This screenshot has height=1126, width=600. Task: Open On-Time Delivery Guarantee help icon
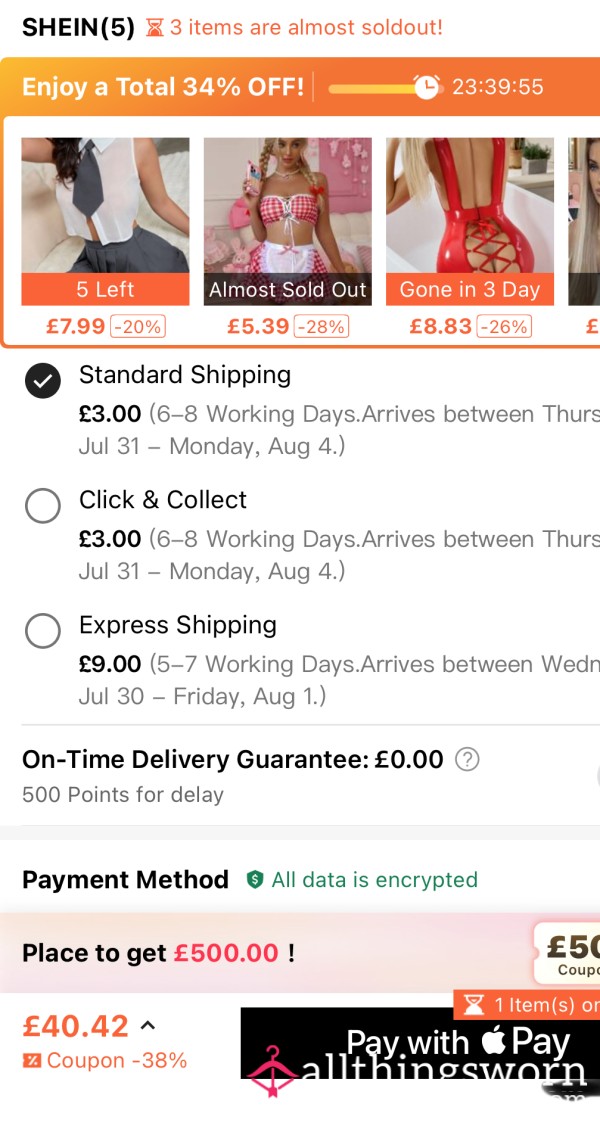coord(467,759)
